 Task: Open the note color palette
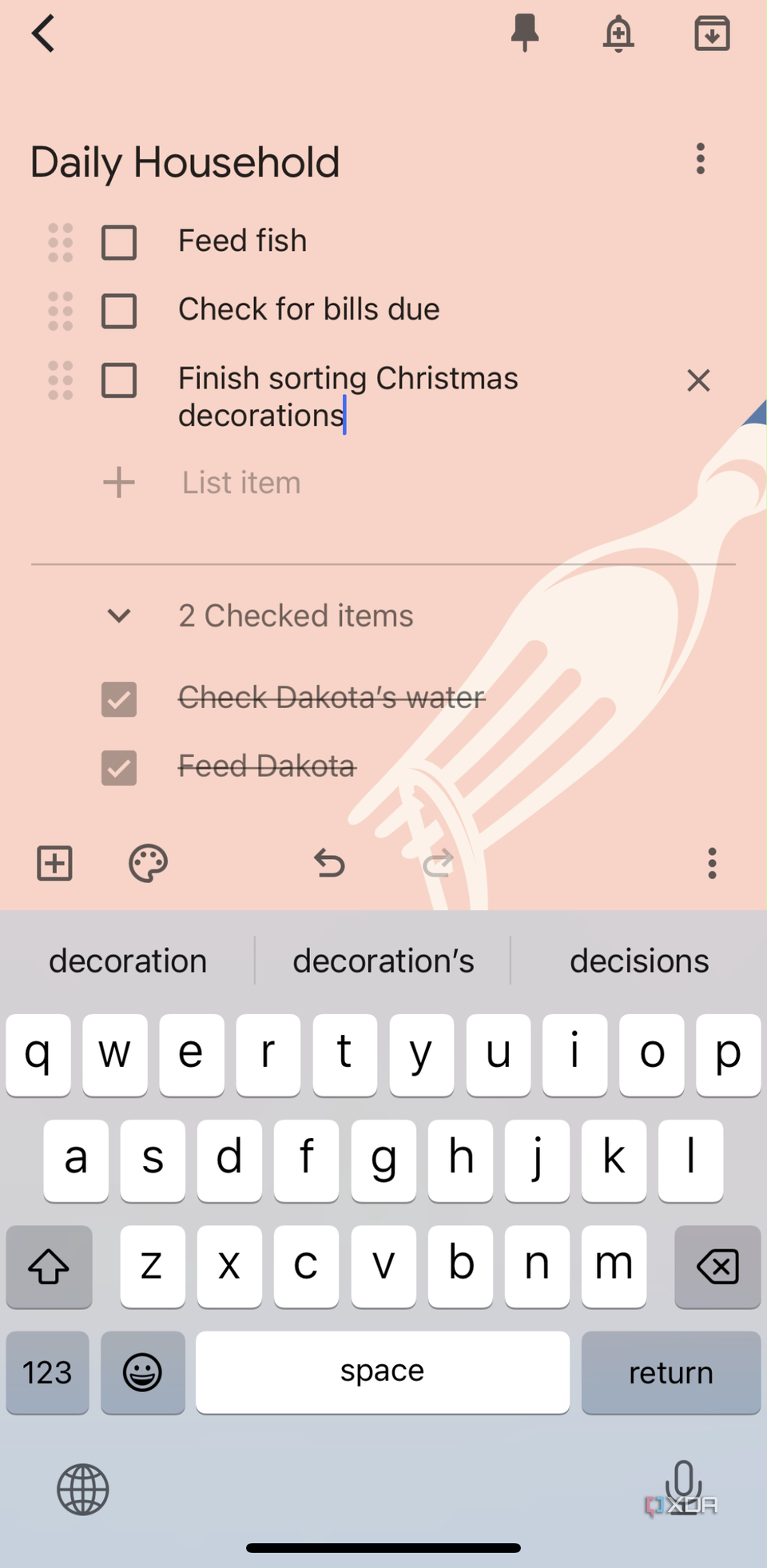click(x=148, y=863)
